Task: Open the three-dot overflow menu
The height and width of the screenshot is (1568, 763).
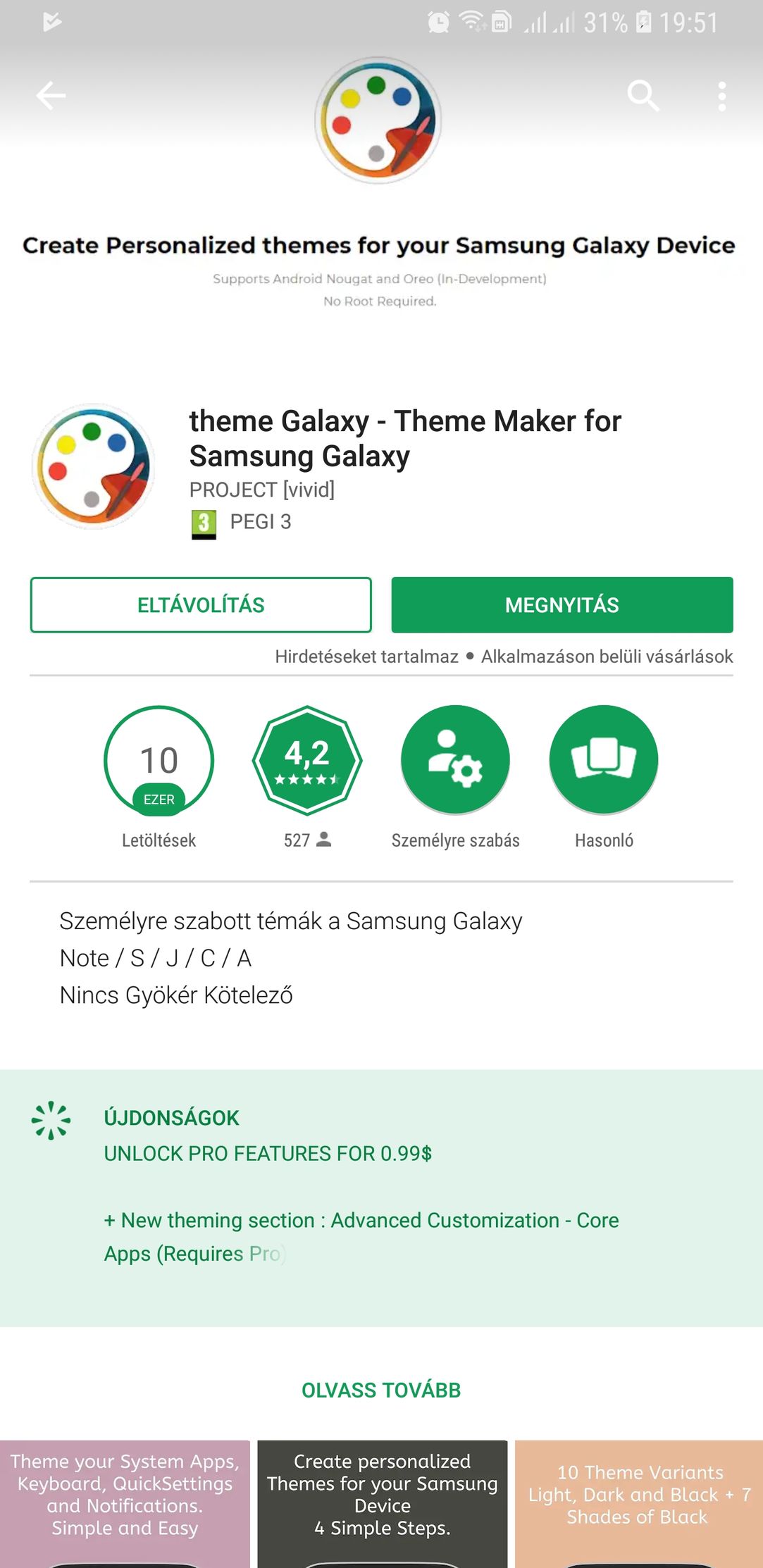Action: pyautogui.click(x=721, y=95)
